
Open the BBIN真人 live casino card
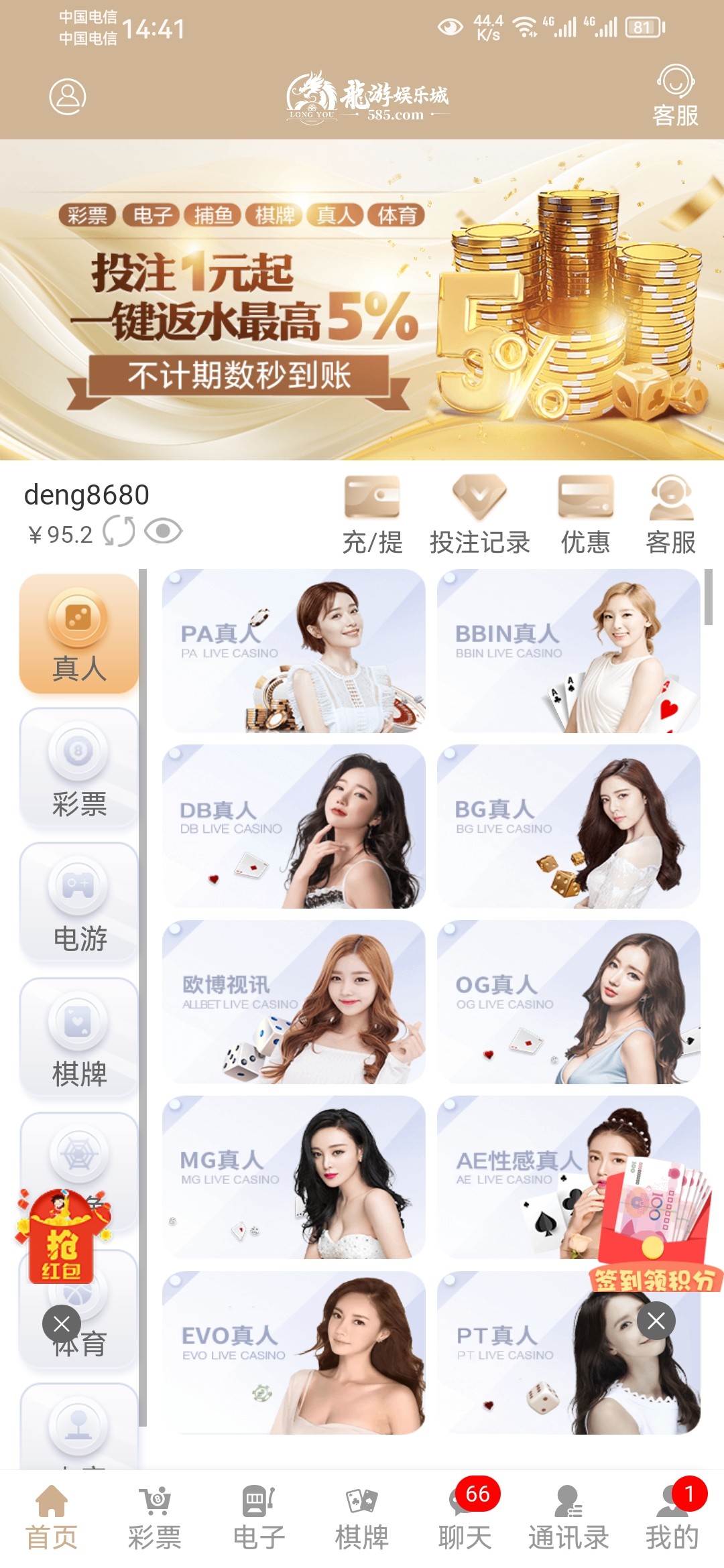568,651
